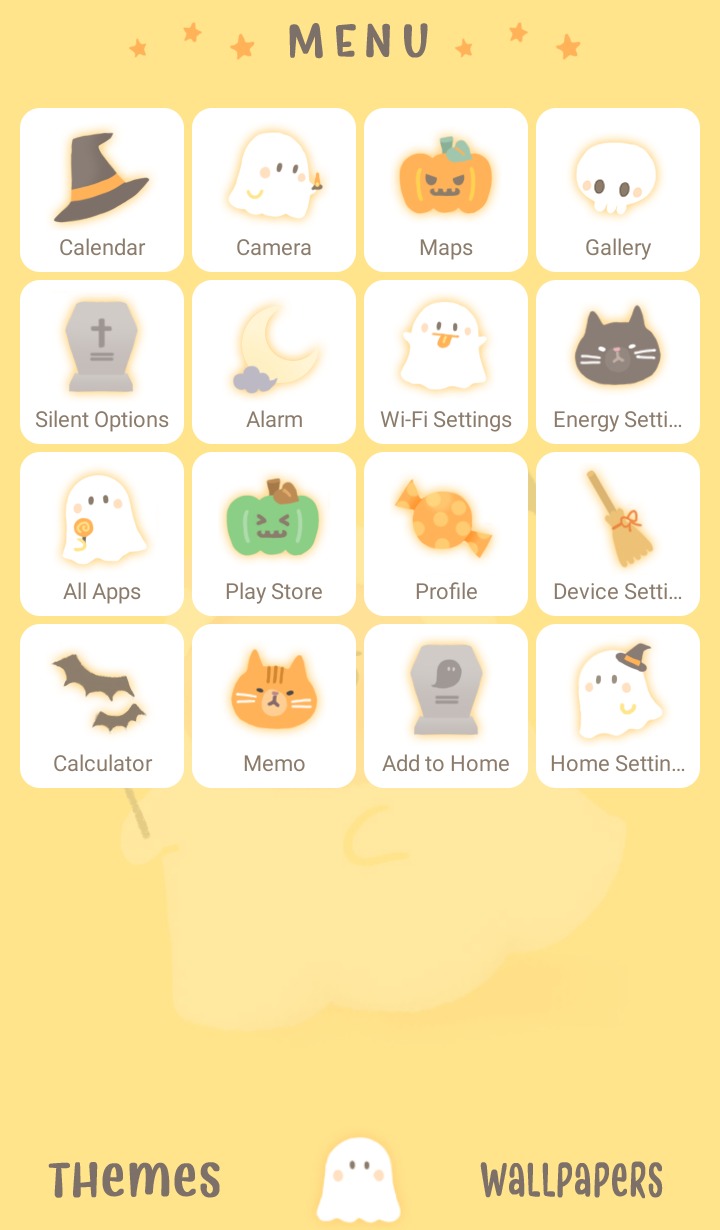This screenshot has width=720, height=1230.
Task: Launch the Calculator
Action: 102,706
